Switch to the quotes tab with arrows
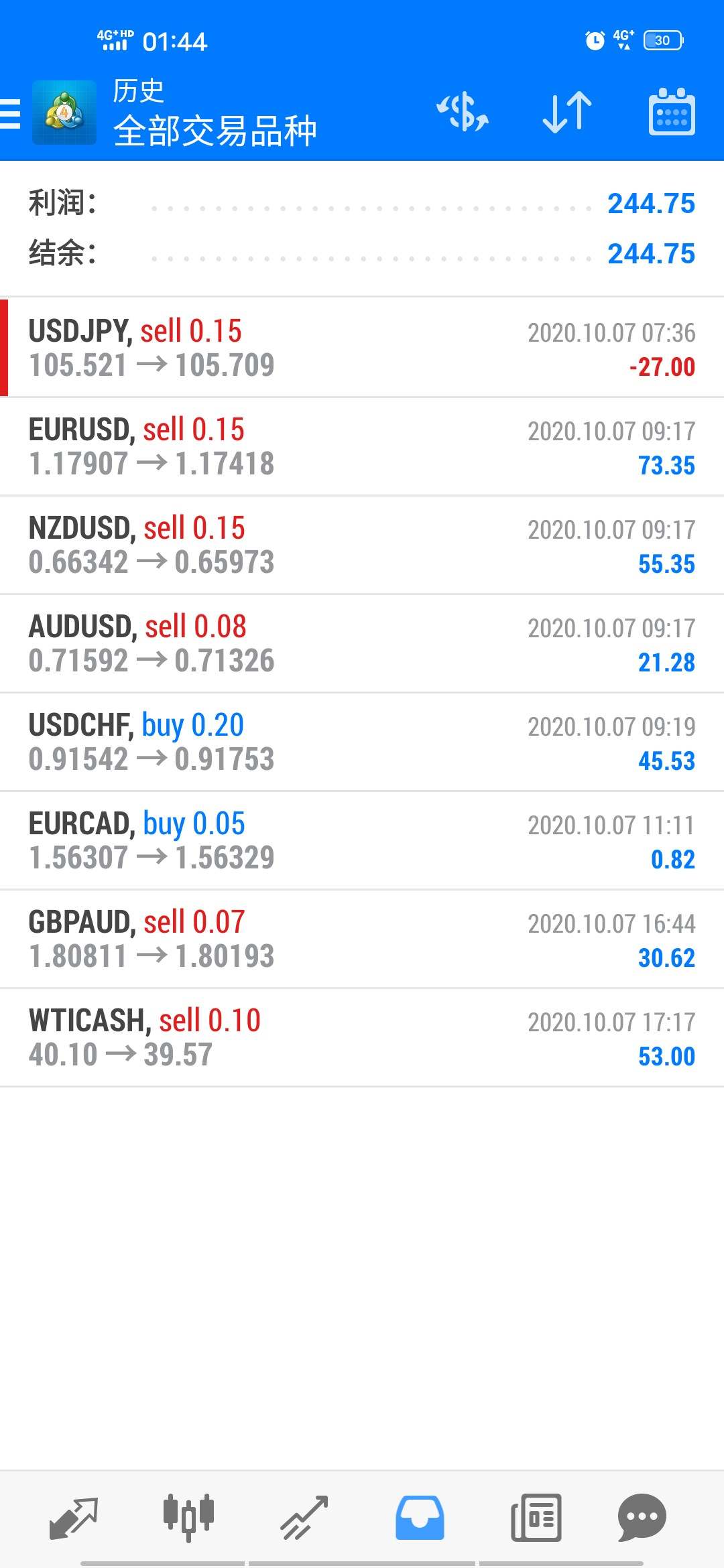 74,1518
